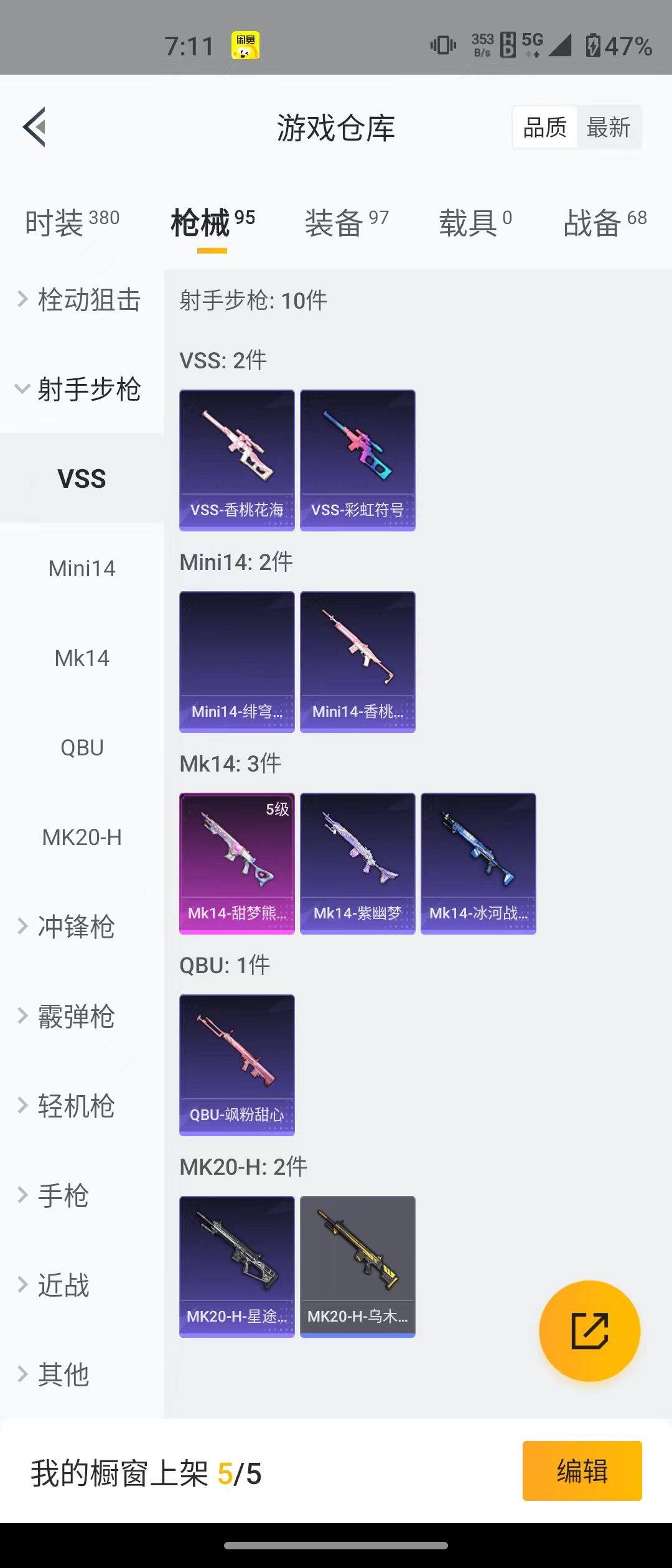View the VSS-彩虹符号 skin

[358, 460]
